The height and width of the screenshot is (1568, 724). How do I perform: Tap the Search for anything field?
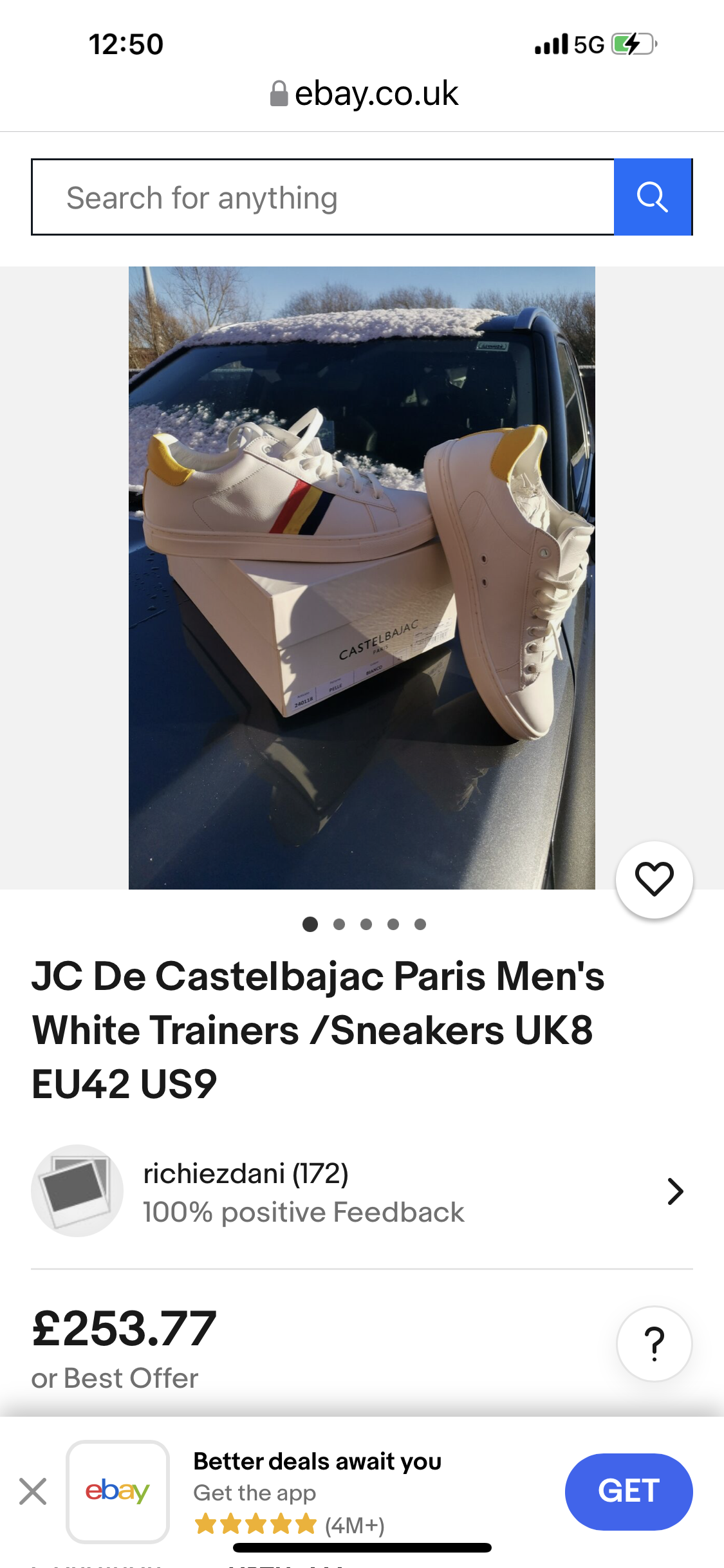(323, 197)
